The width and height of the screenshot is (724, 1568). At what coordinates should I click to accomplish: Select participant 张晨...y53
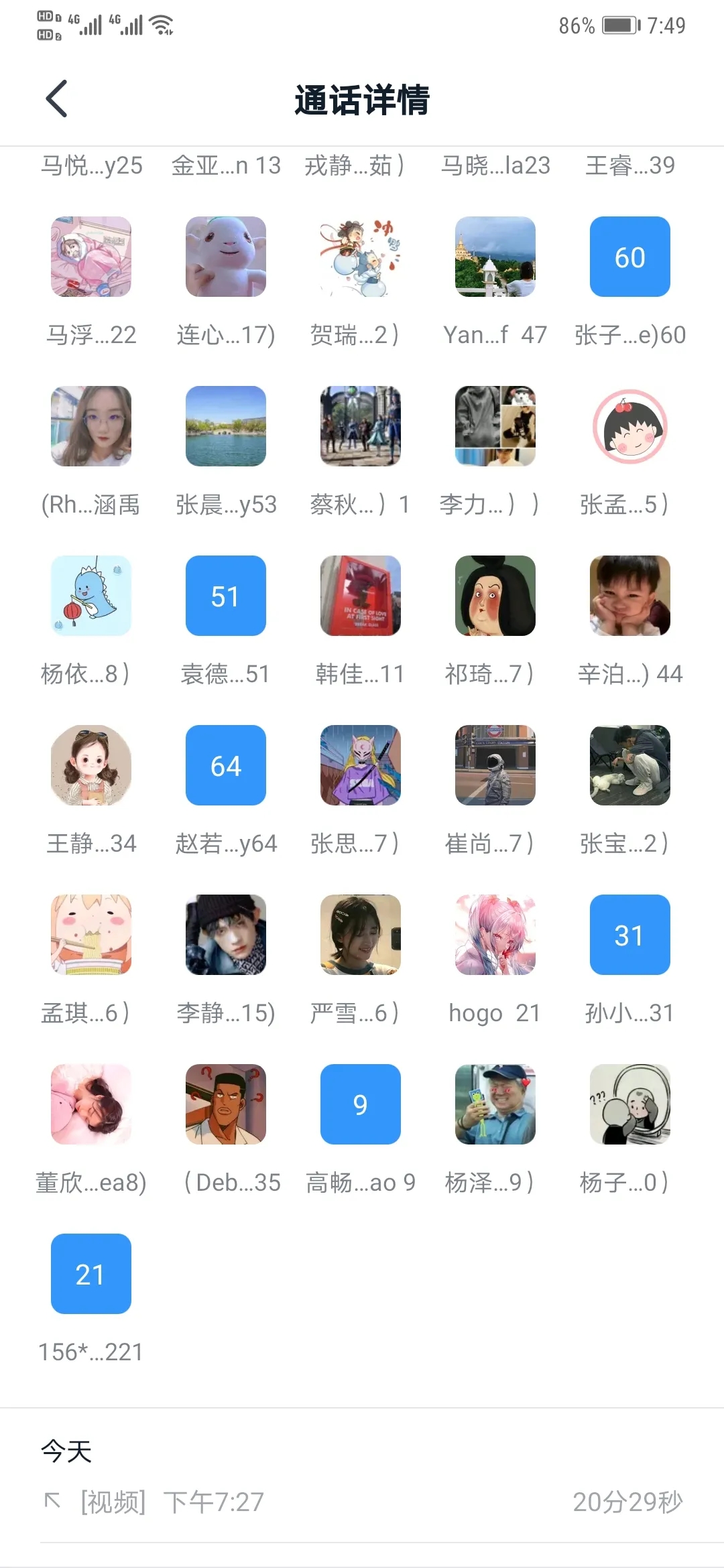pyautogui.click(x=226, y=426)
